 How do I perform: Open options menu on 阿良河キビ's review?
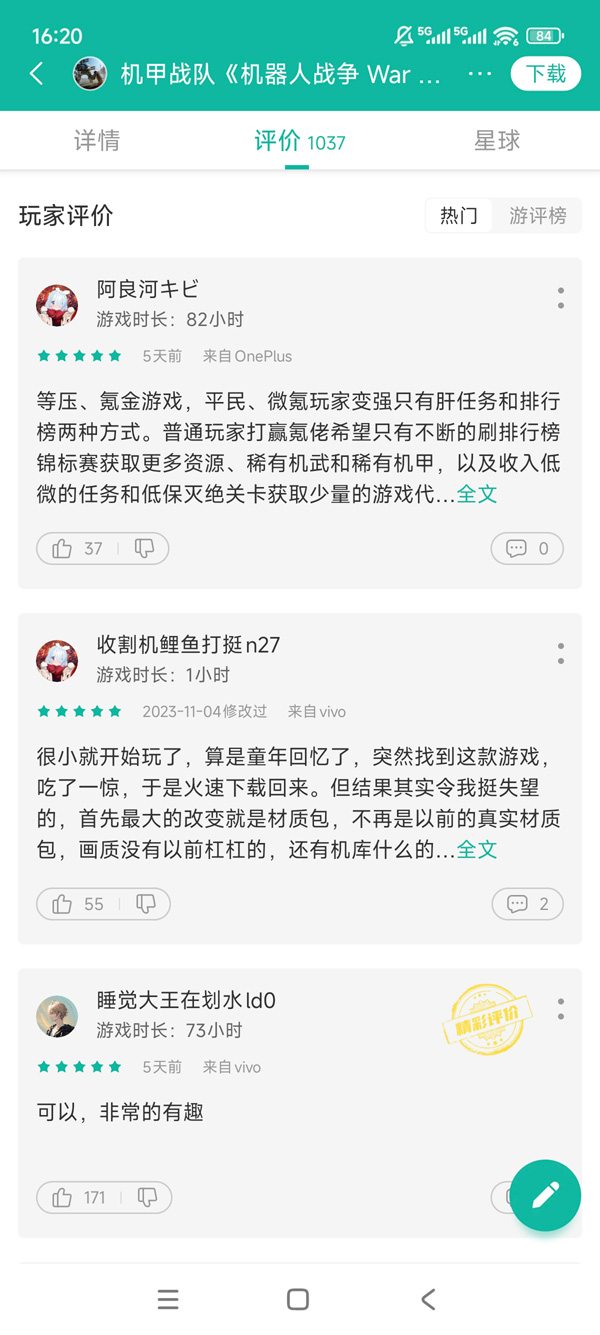click(x=560, y=298)
